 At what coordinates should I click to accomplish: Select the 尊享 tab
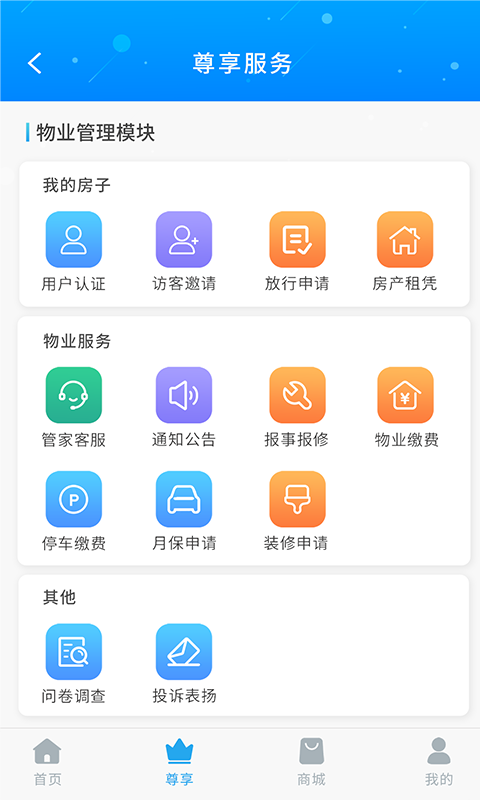180,762
